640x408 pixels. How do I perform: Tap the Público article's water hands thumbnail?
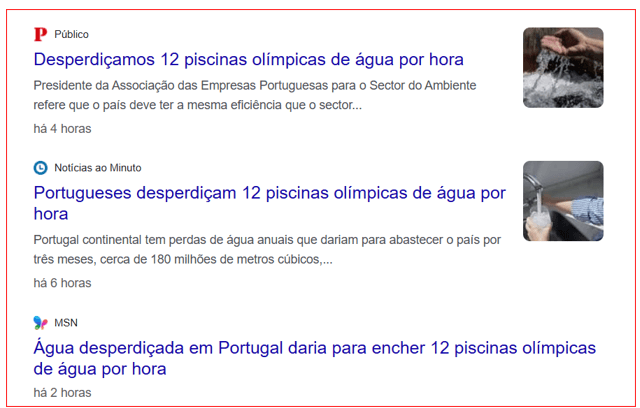[563, 67]
